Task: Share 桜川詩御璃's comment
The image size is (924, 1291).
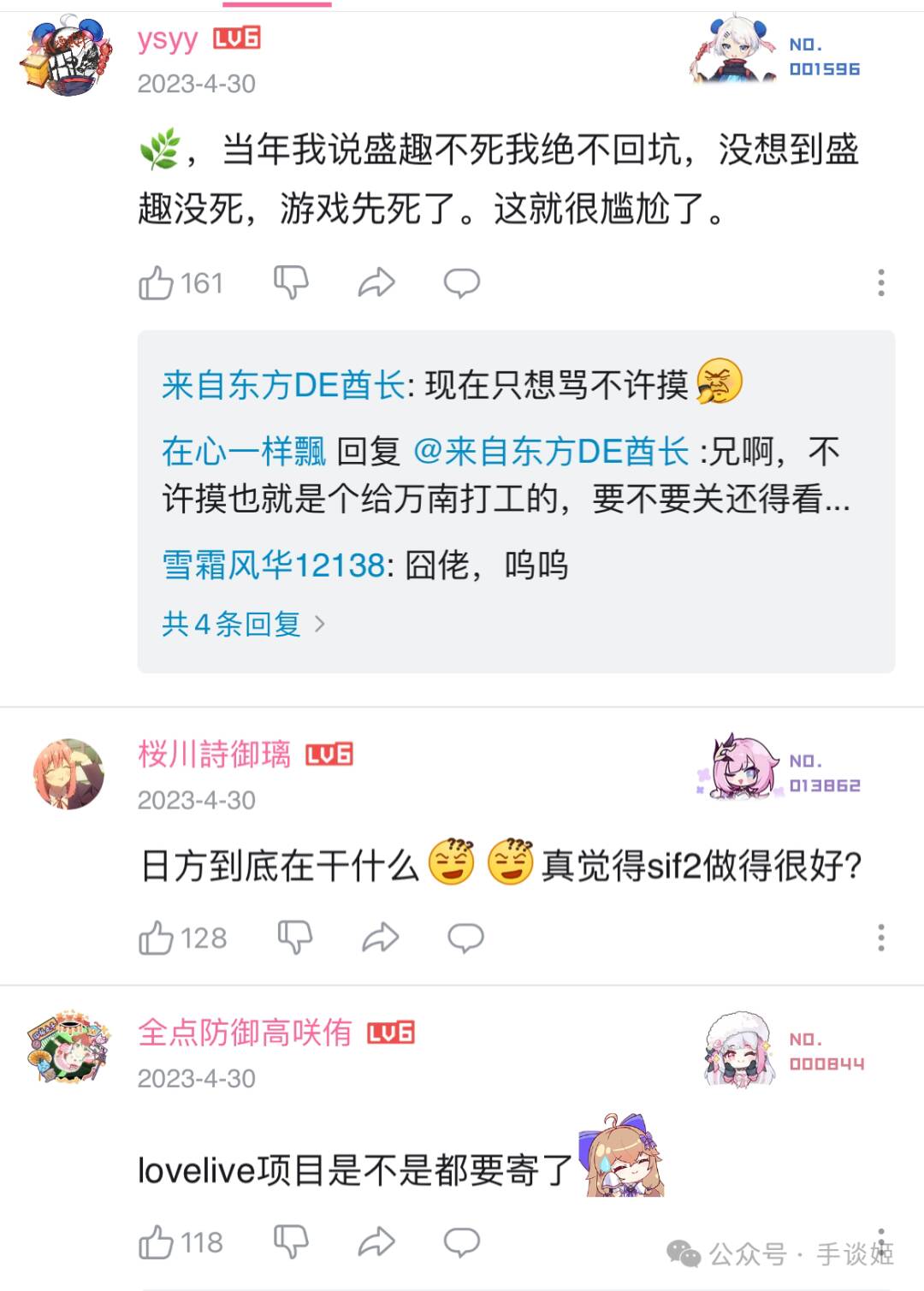Action: click(x=381, y=938)
